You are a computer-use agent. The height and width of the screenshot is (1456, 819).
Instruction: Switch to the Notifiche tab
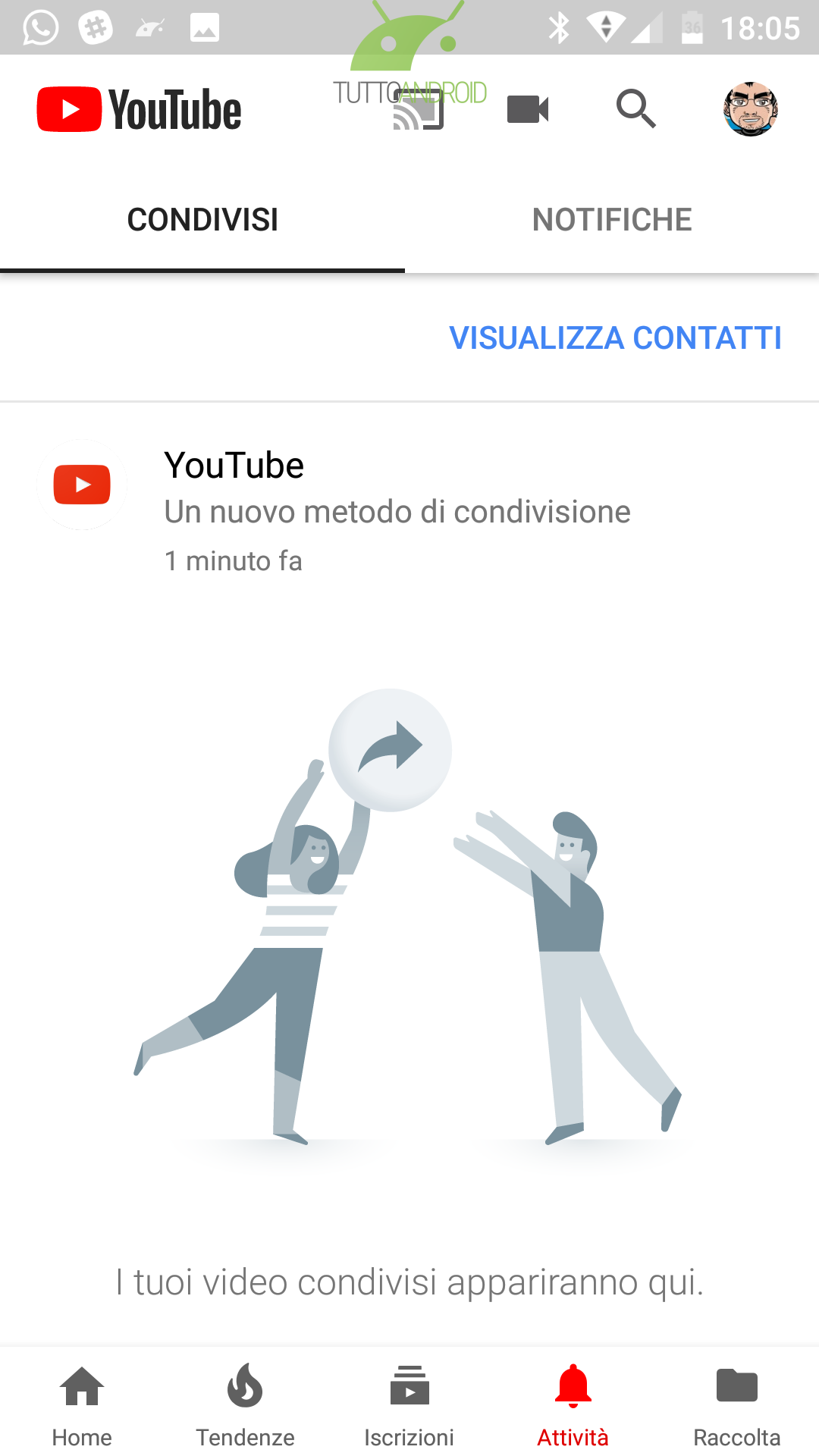click(612, 220)
